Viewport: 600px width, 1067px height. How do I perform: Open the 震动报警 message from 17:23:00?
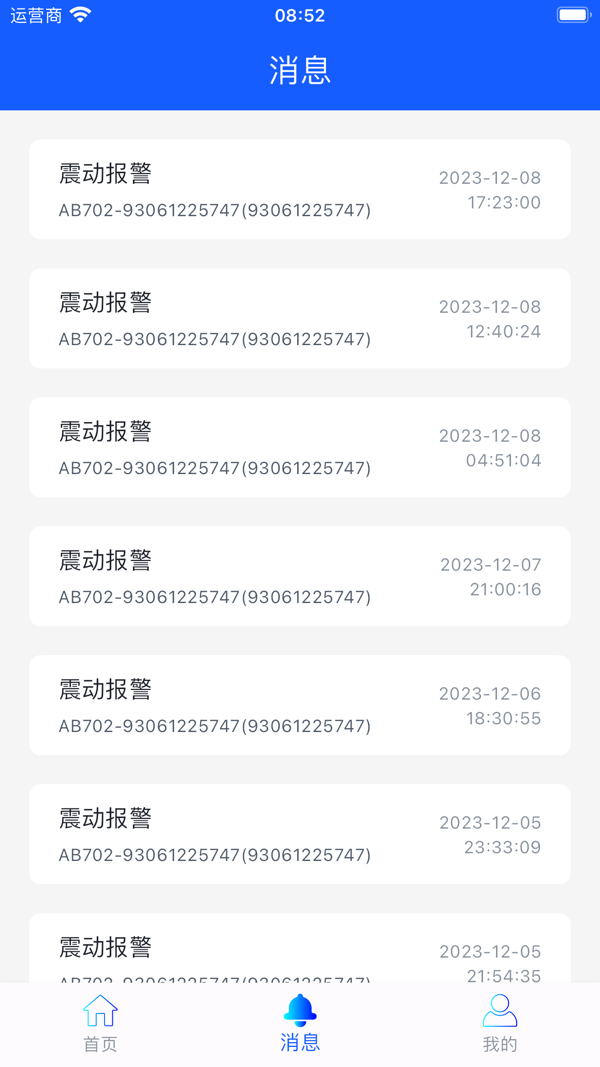300,189
